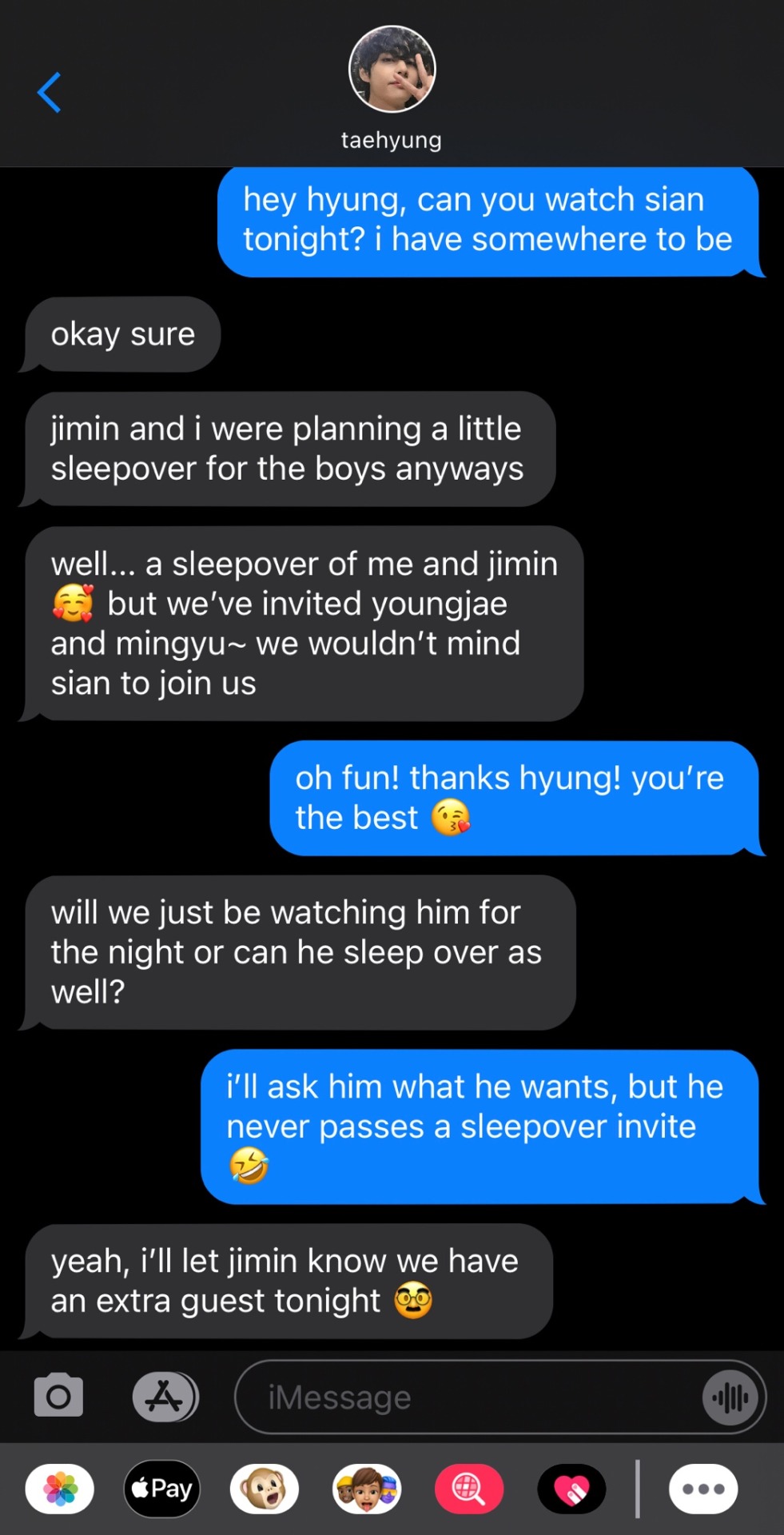Go back to the messages list

(x=50, y=93)
